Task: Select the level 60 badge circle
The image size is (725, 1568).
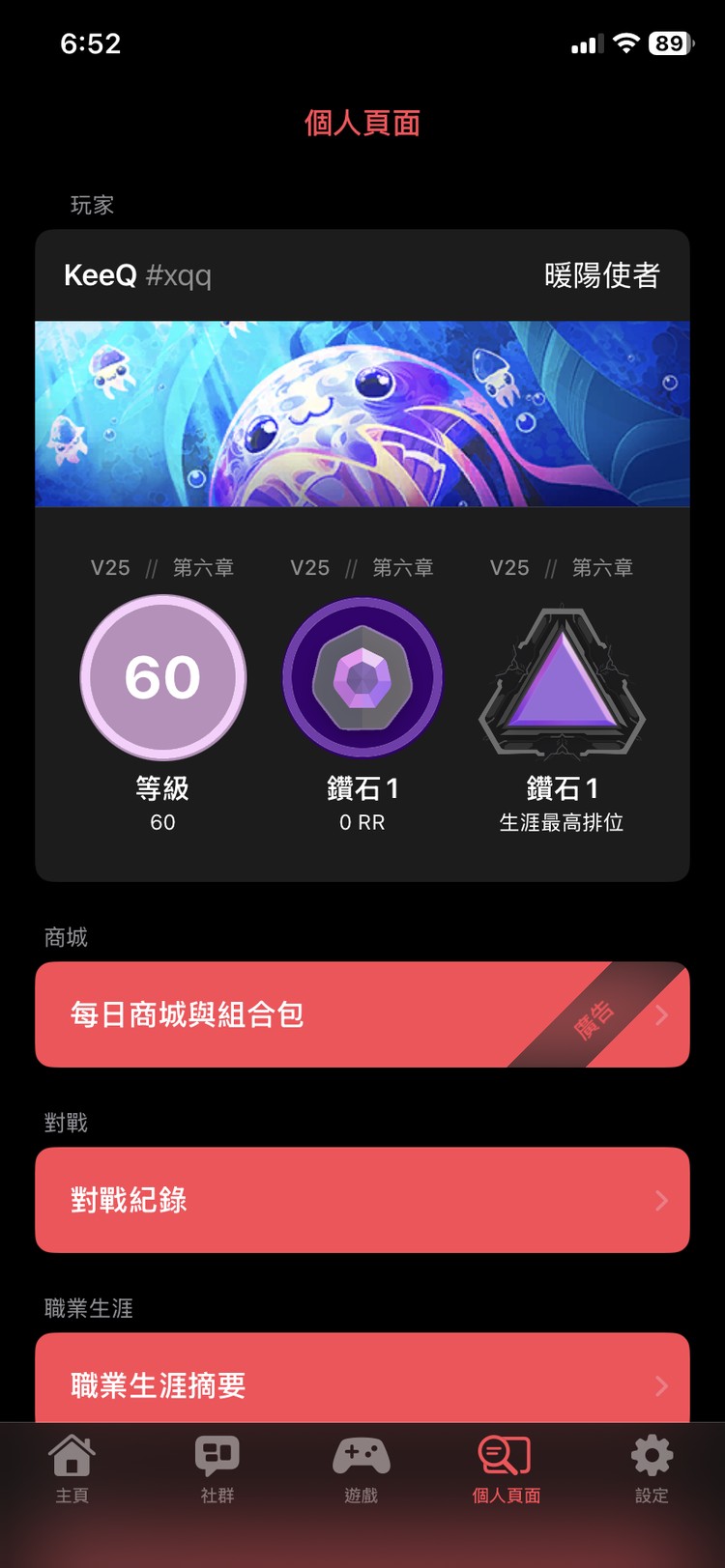Action: point(162,677)
